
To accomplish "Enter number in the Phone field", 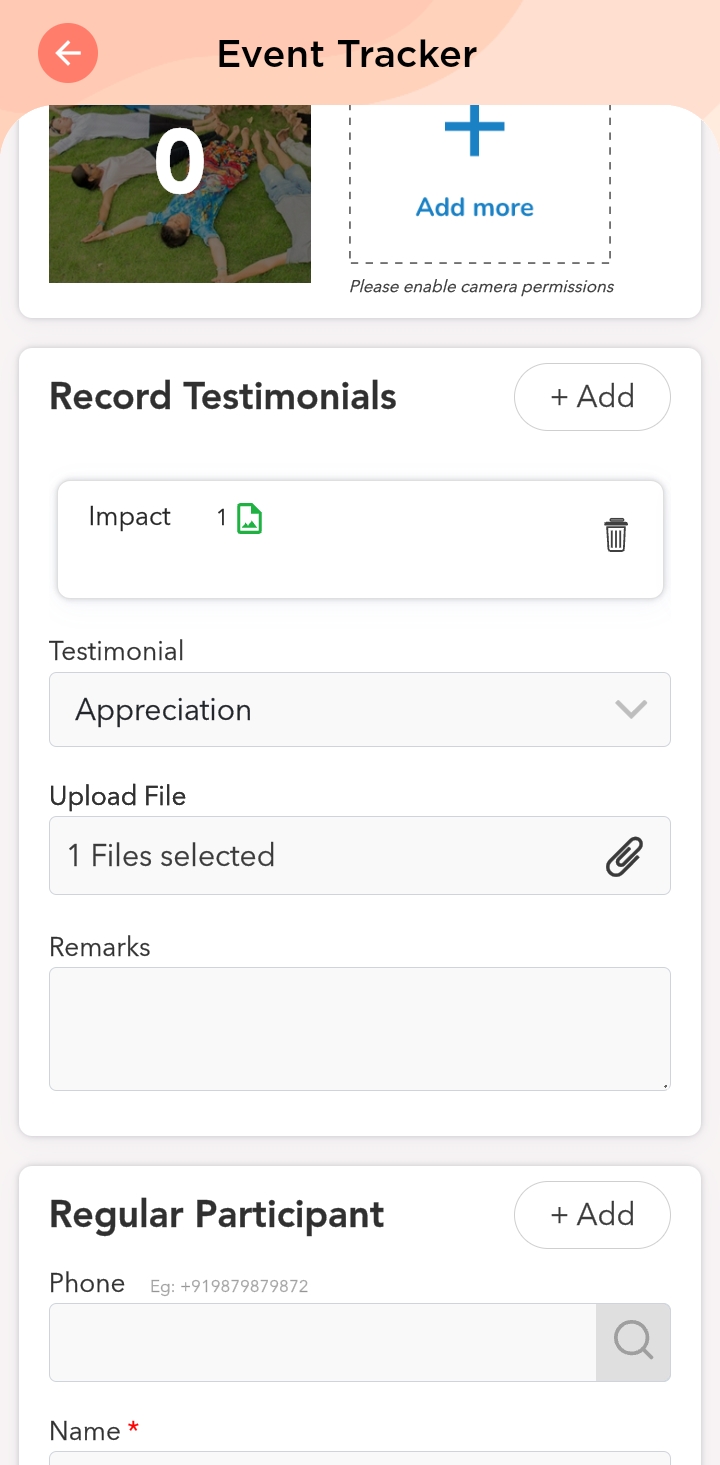I will tap(322, 1342).
